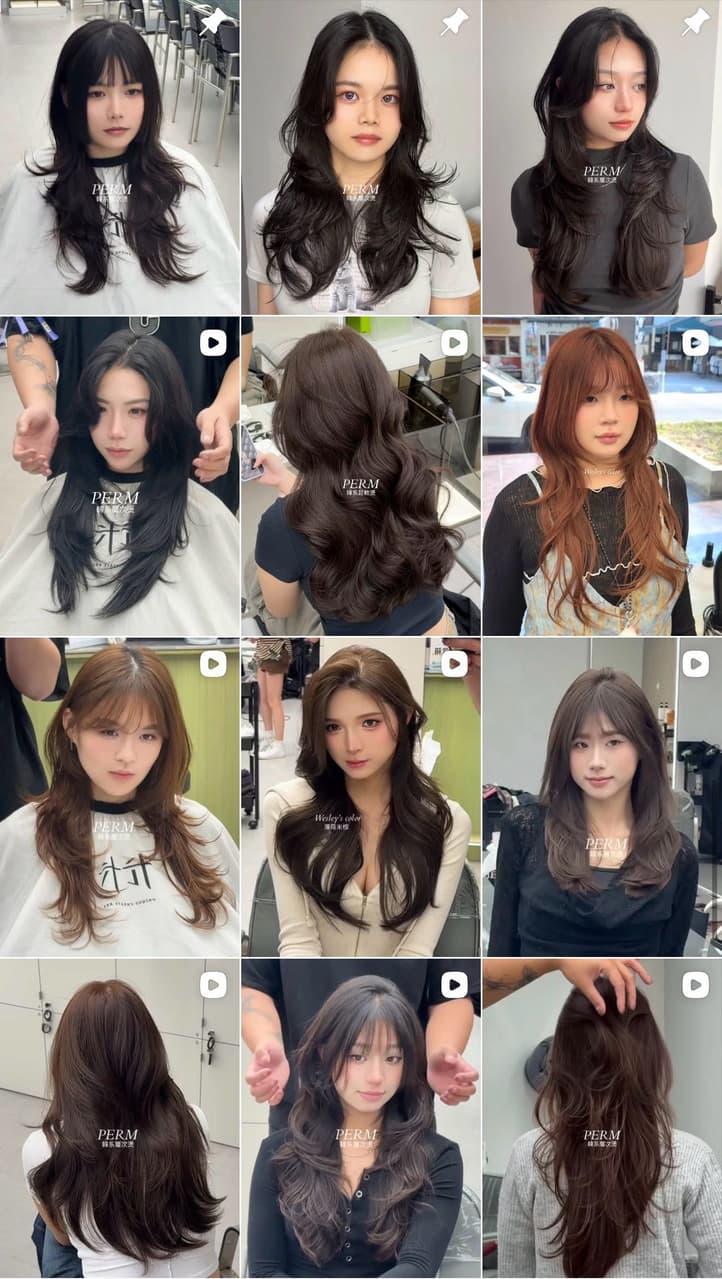Play reel of light brown hair with bangs
This screenshot has width=722, height=1279.
point(119,797)
